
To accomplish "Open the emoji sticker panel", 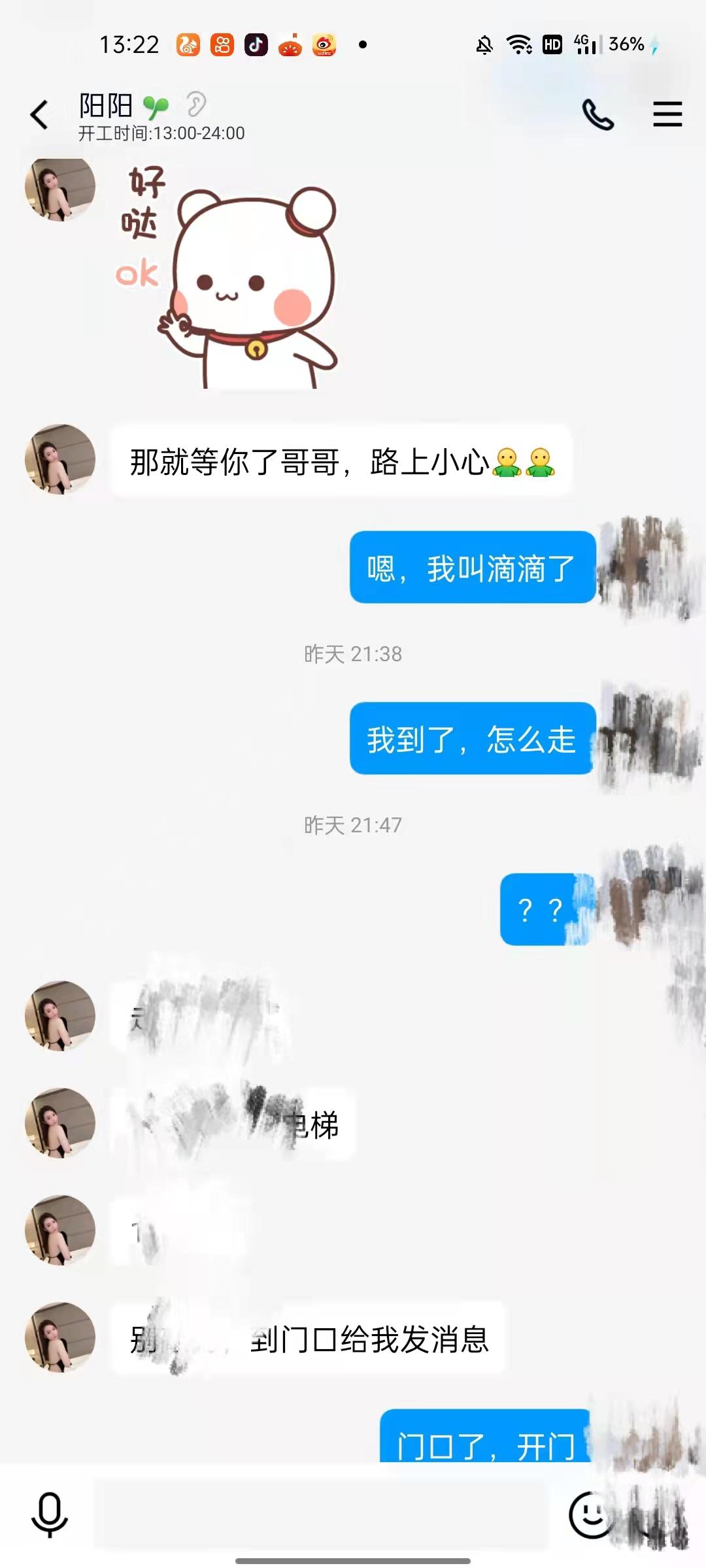I will [x=588, y=1514].
